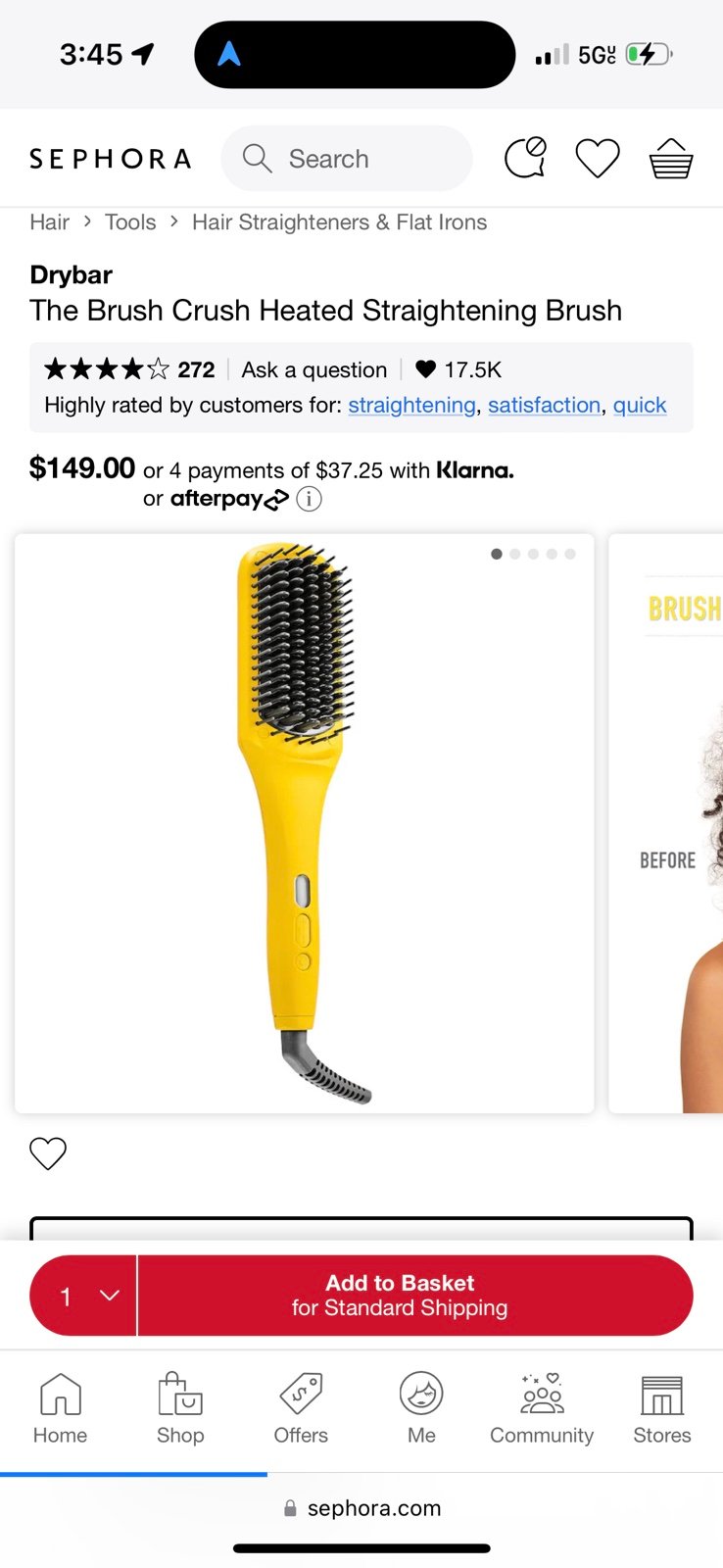Go to Tools breadcrumb
The width and height of the screenshot is (723, 1568).
(130, 222)
